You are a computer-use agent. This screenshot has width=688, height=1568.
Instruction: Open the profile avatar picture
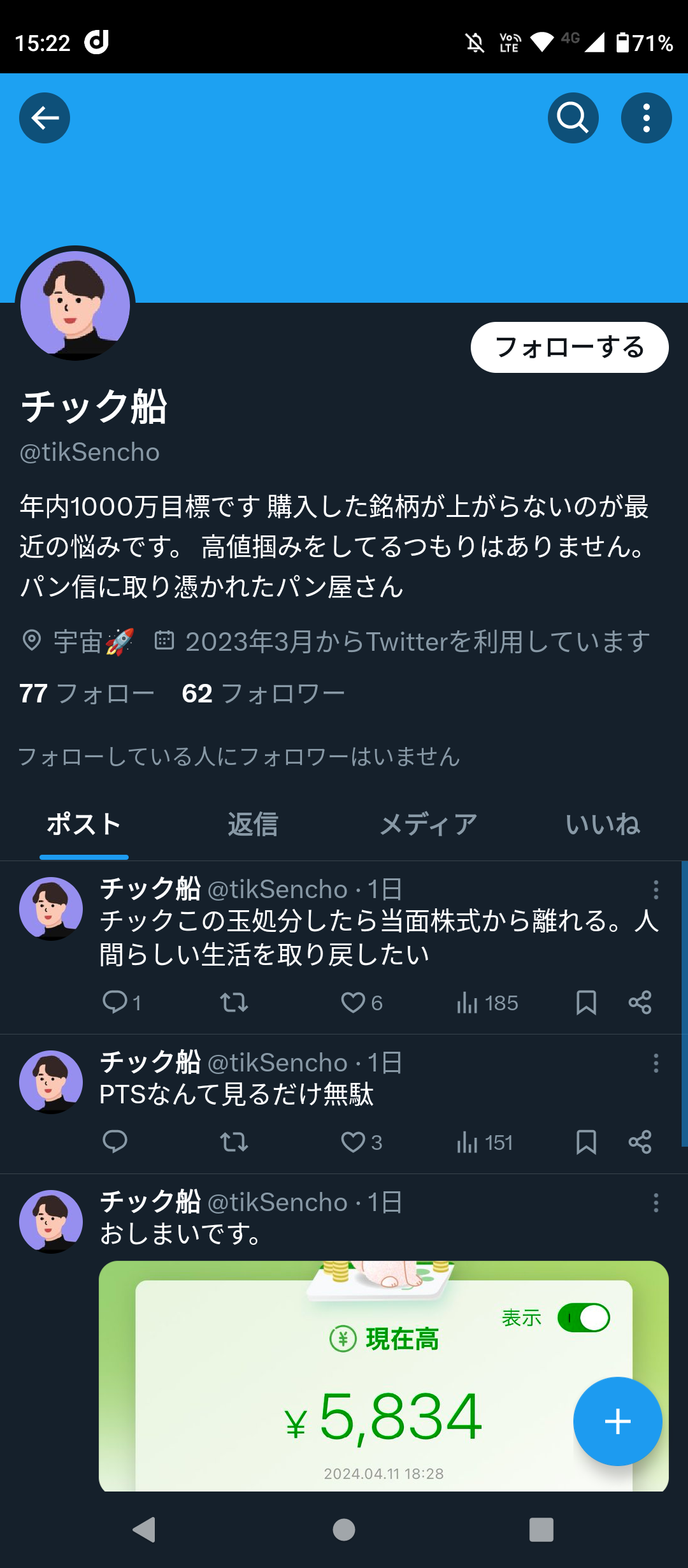[75, 305]
